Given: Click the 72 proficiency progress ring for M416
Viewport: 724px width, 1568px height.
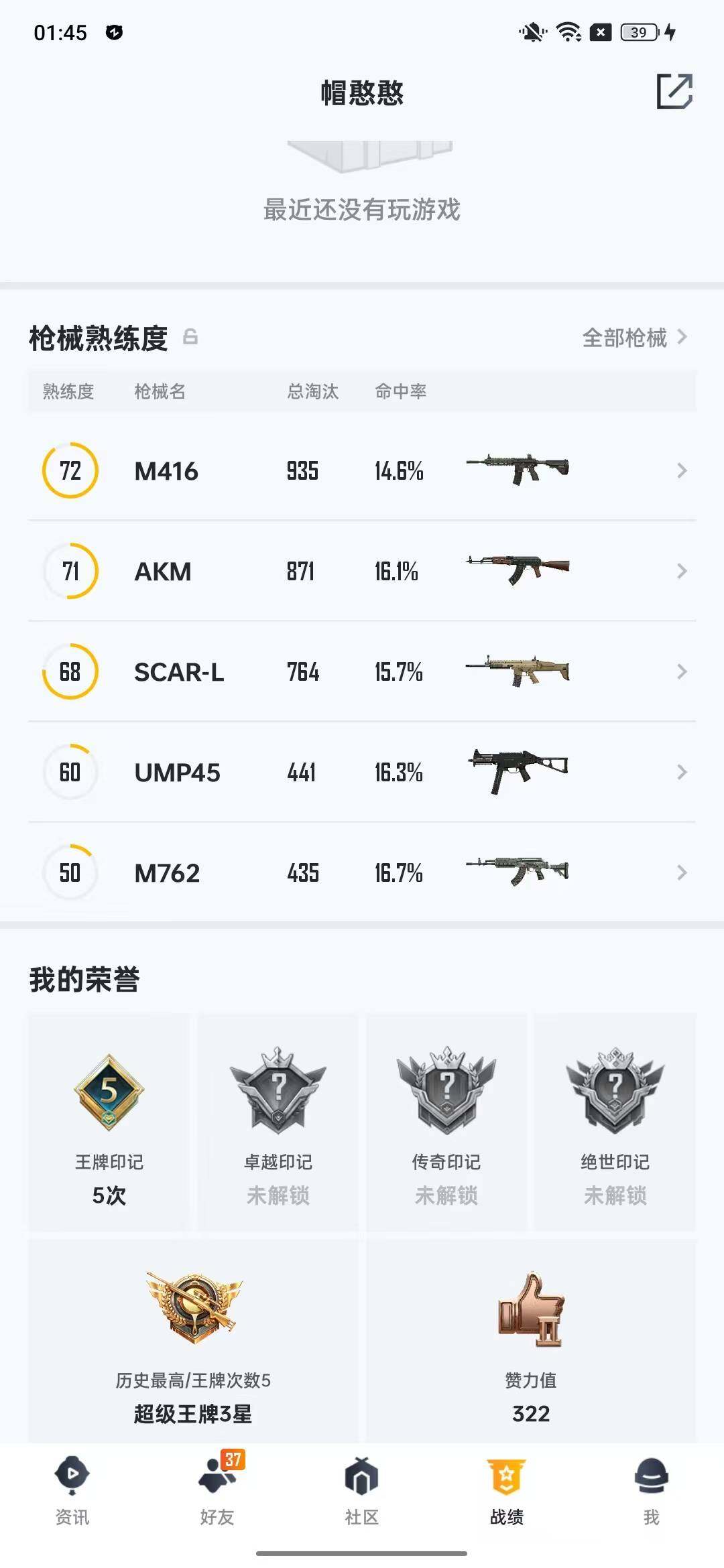Looking at the screenshot, I should [x=71, y=471].
